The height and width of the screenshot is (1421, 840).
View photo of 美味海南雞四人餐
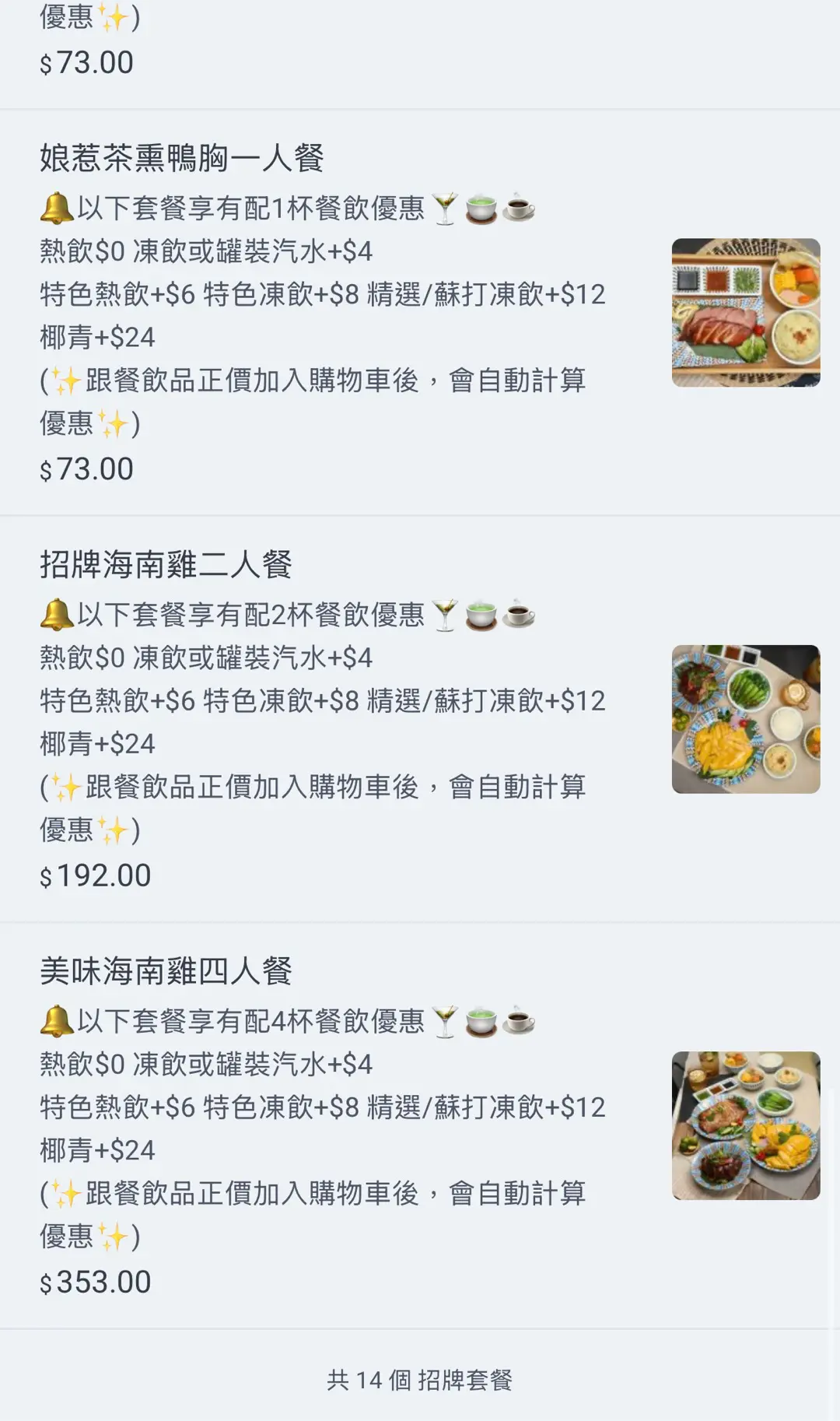[x=745, y=1125]
